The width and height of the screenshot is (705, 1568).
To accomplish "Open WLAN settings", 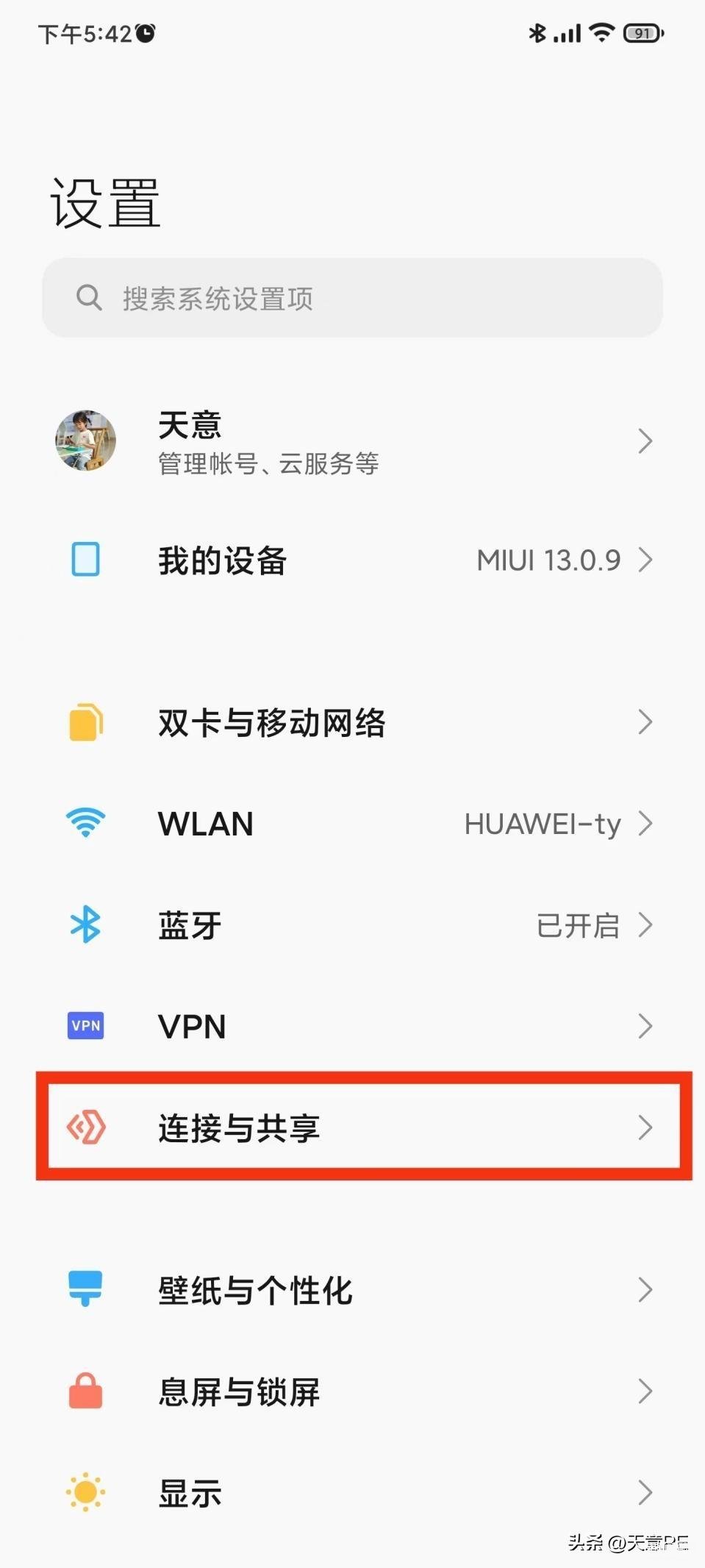I will [x=352, y=824].
